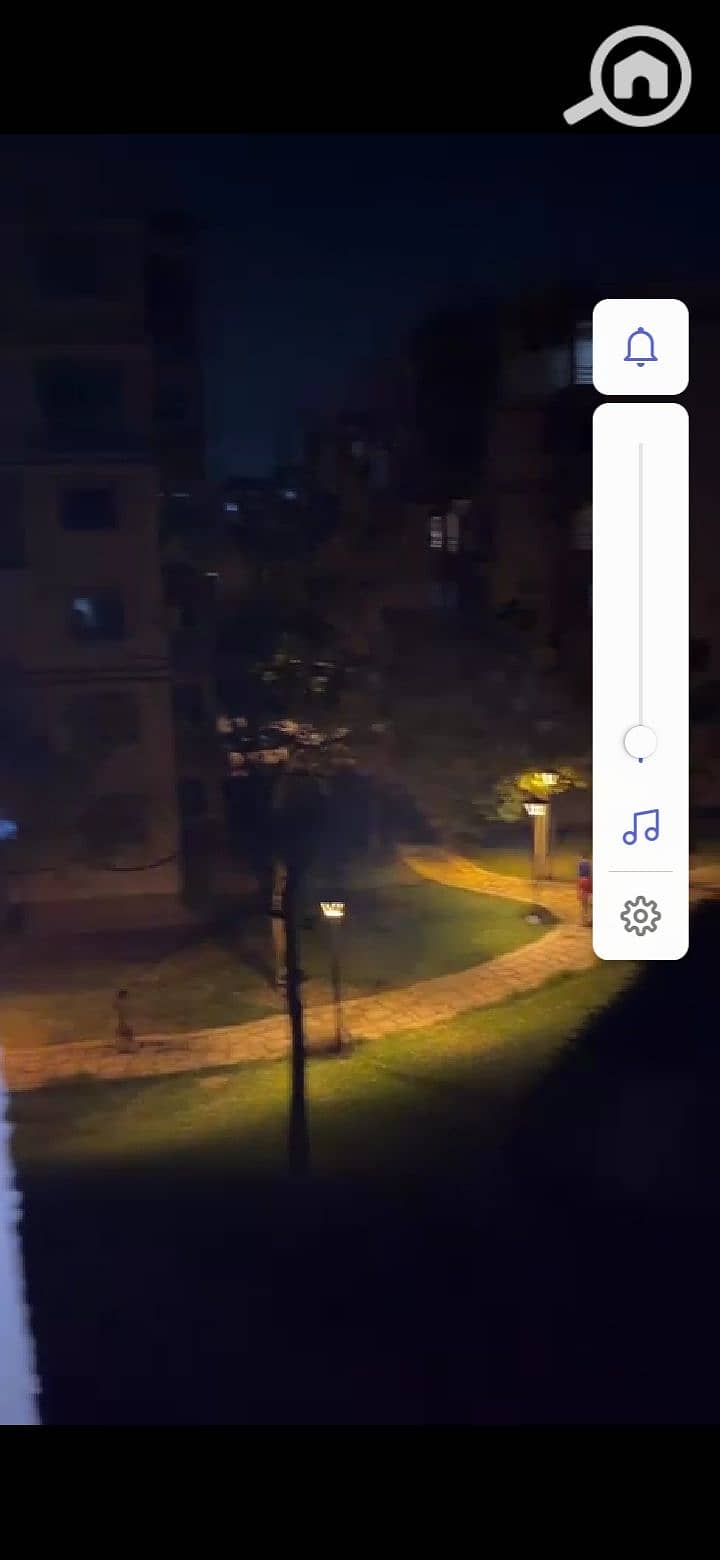Open volume settings gear
The width and height of the screenshot is (720, 1560).
click(640, 916)
